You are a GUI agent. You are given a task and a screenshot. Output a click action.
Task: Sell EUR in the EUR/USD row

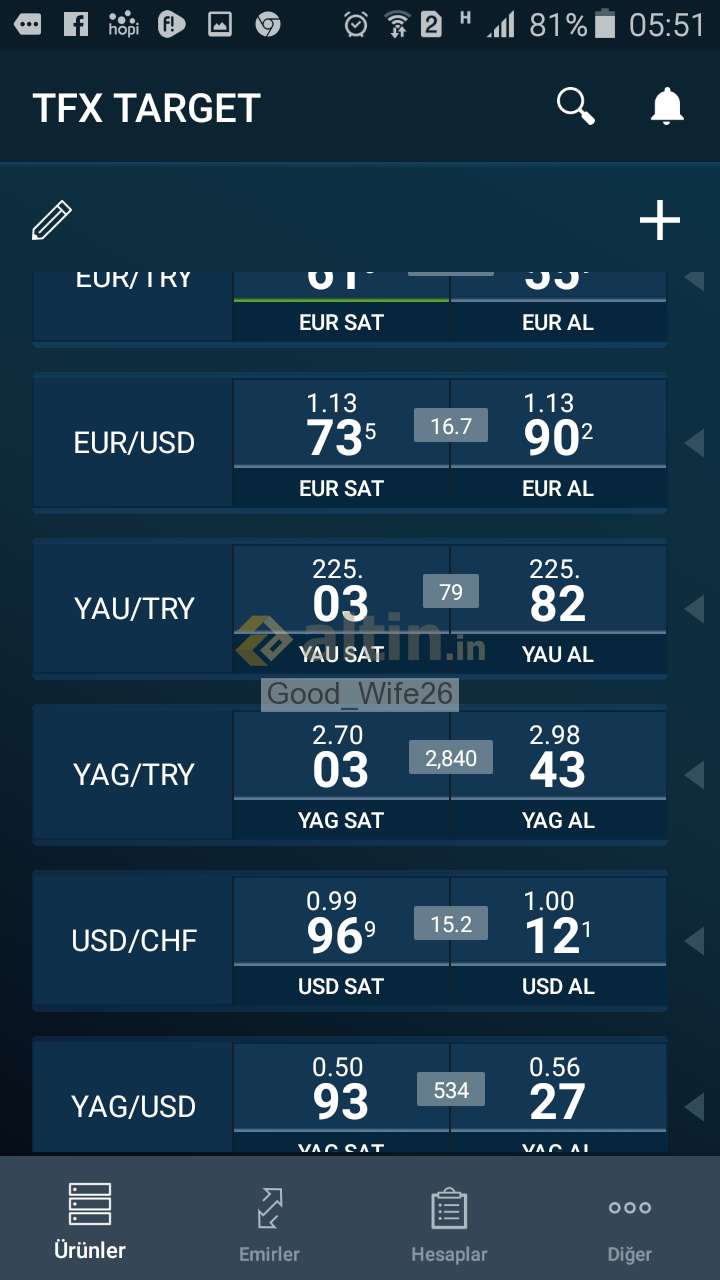(x=341, y=443)
